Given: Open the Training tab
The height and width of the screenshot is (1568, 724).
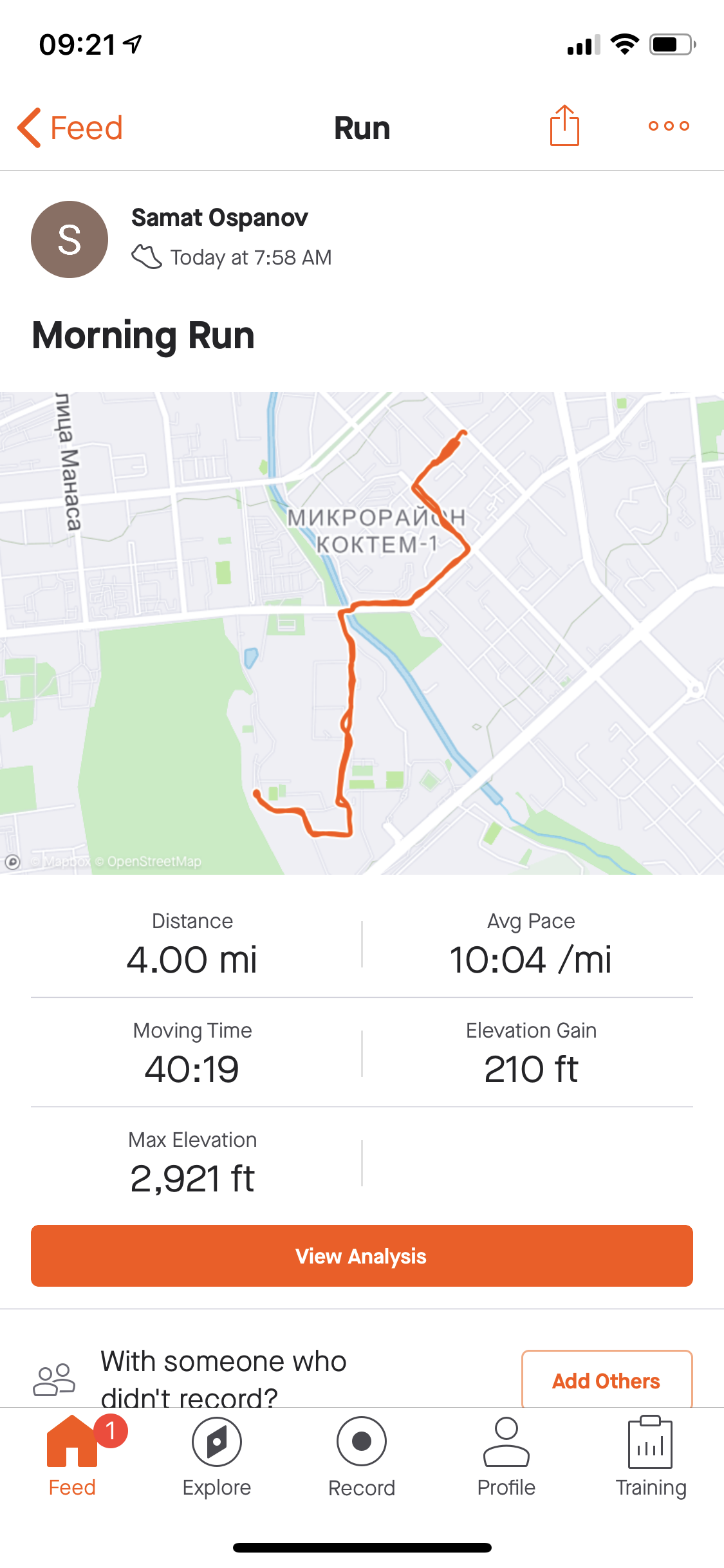Looking at the screenshot, I should click(651, 1457).
